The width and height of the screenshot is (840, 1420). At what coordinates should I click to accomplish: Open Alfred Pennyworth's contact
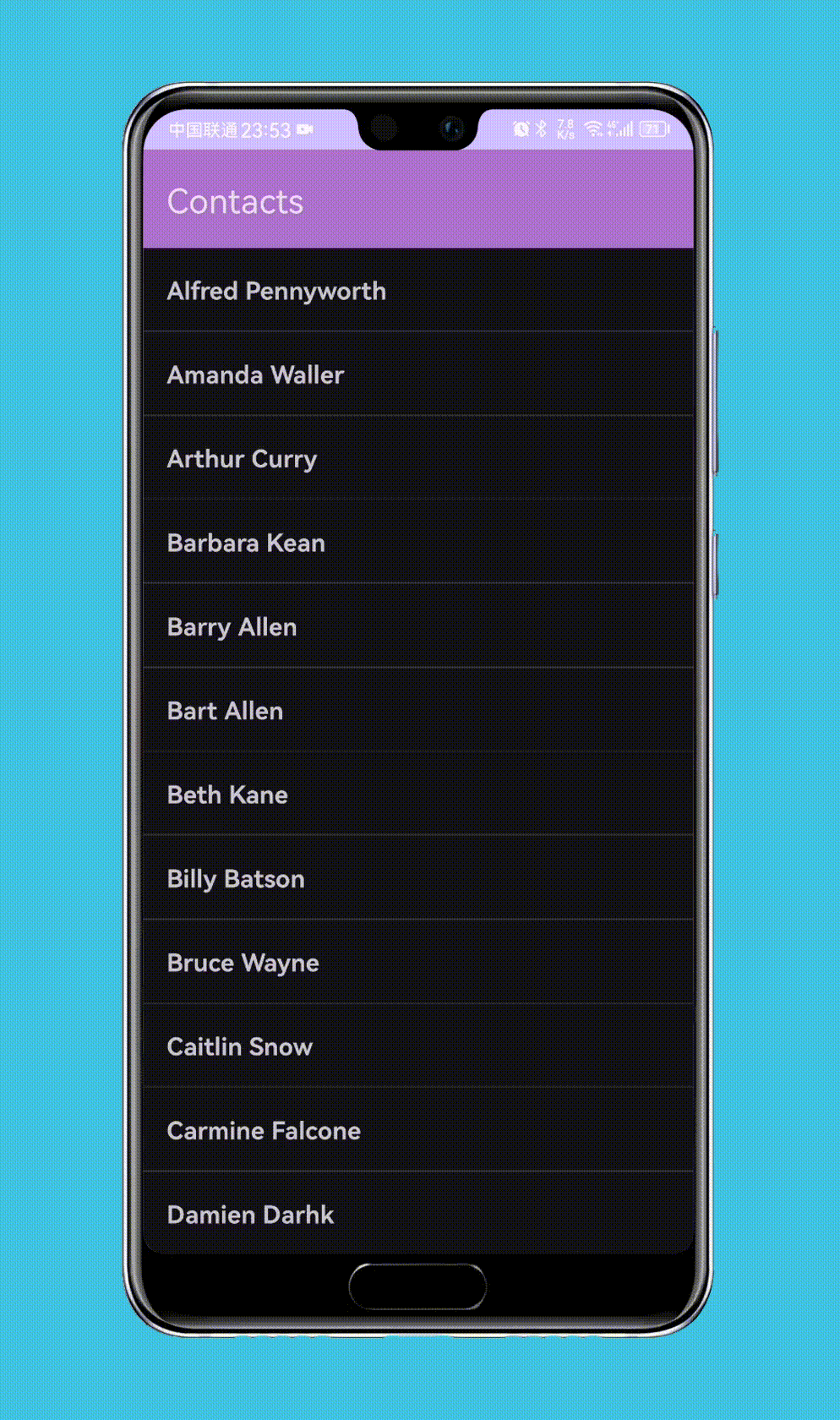418,290
